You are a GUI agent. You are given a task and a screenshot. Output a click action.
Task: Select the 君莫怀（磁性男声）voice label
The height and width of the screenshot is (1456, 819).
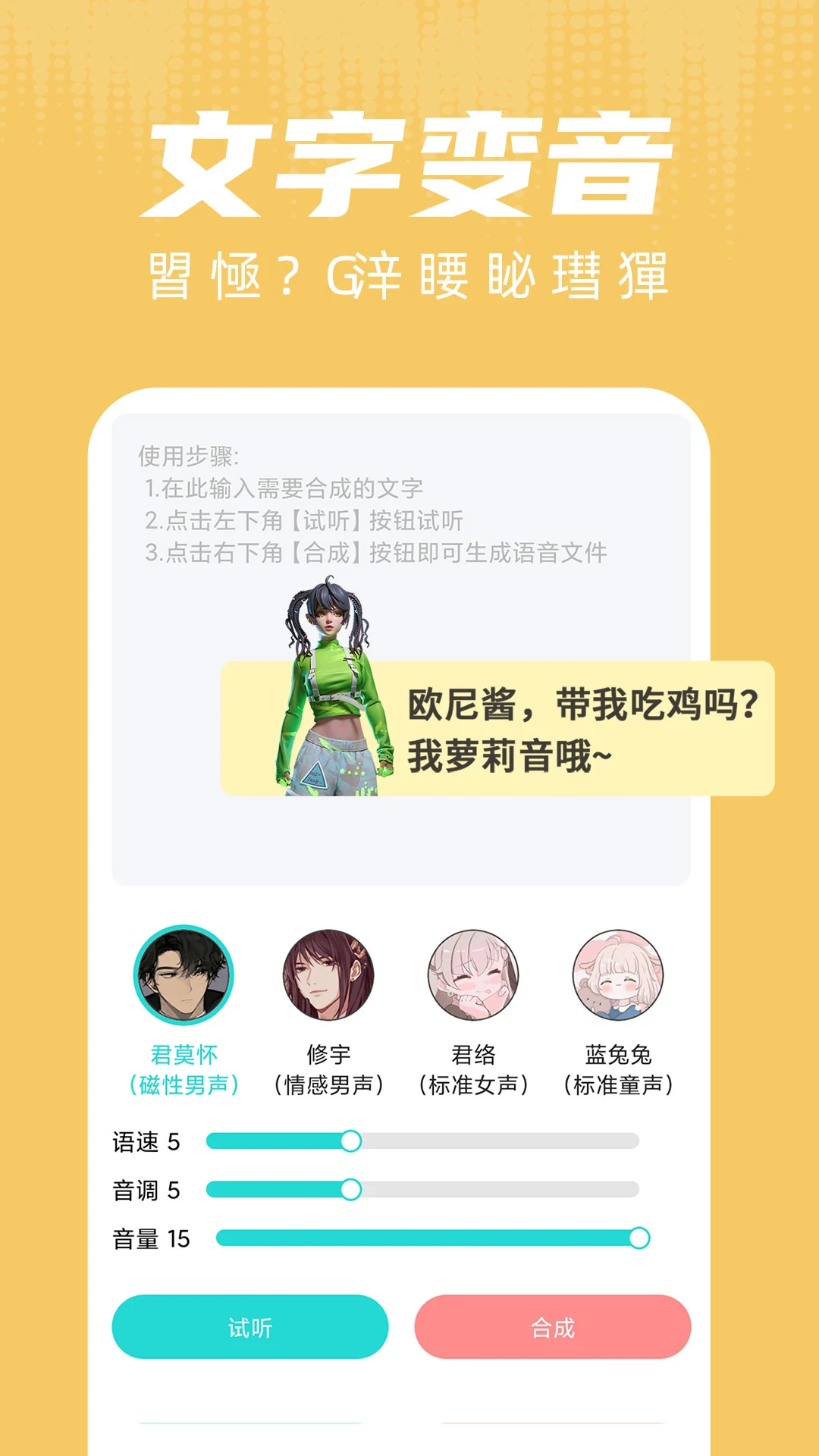pyautogui.click(x=186, y=1069)
